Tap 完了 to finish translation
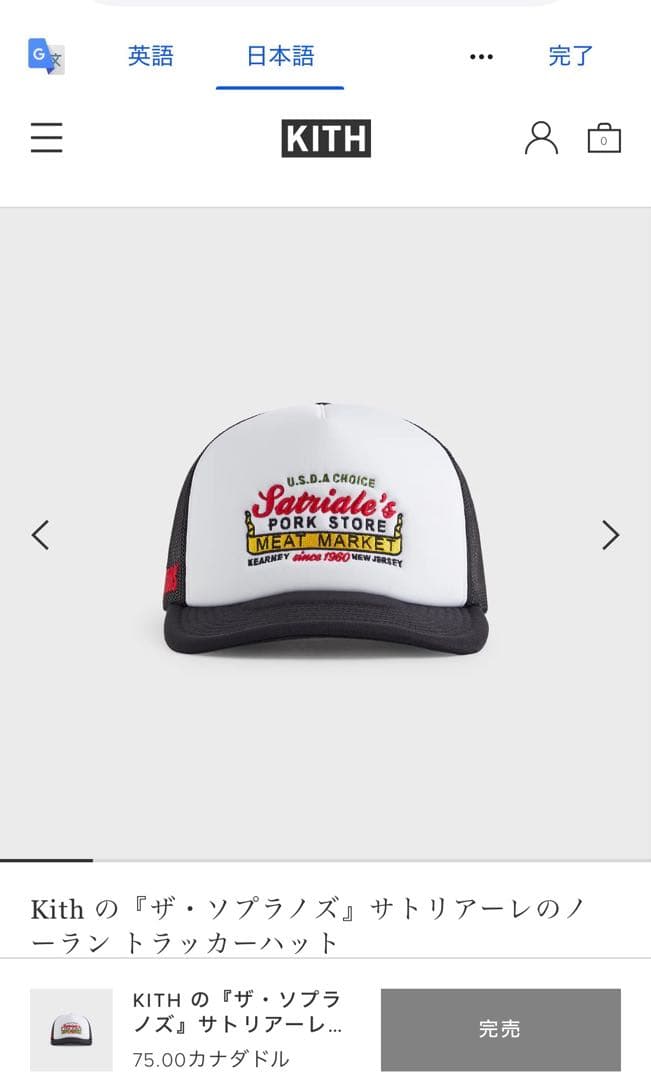651x1080 pixels. coord(571,56)
